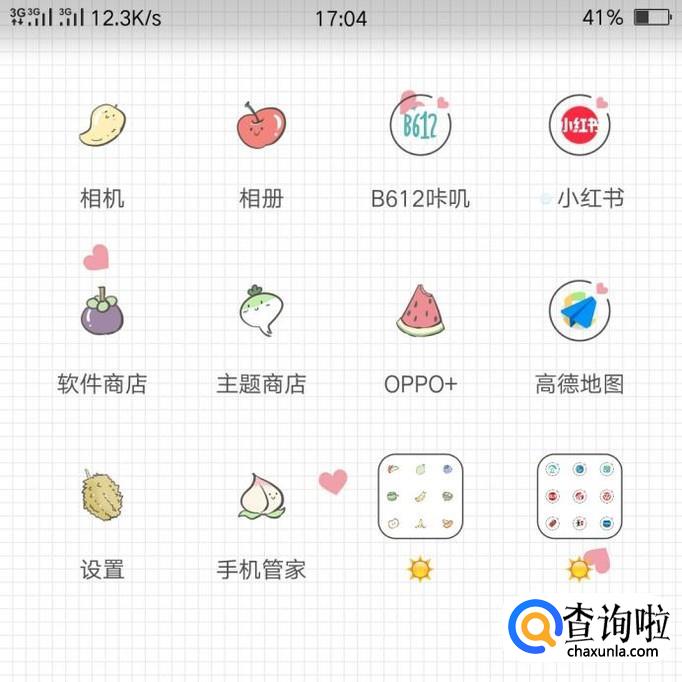Open 手机管家 phone manager

click(261, 496)
